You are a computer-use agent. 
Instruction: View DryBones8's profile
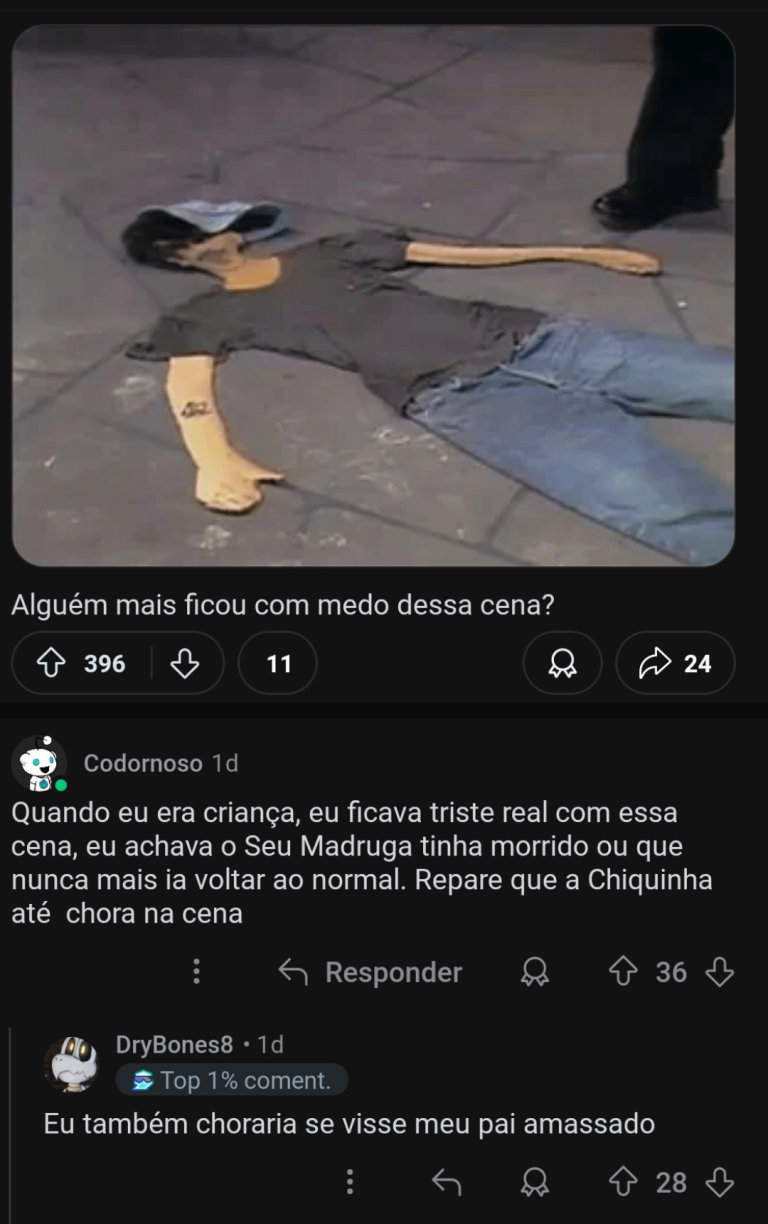174,1045
